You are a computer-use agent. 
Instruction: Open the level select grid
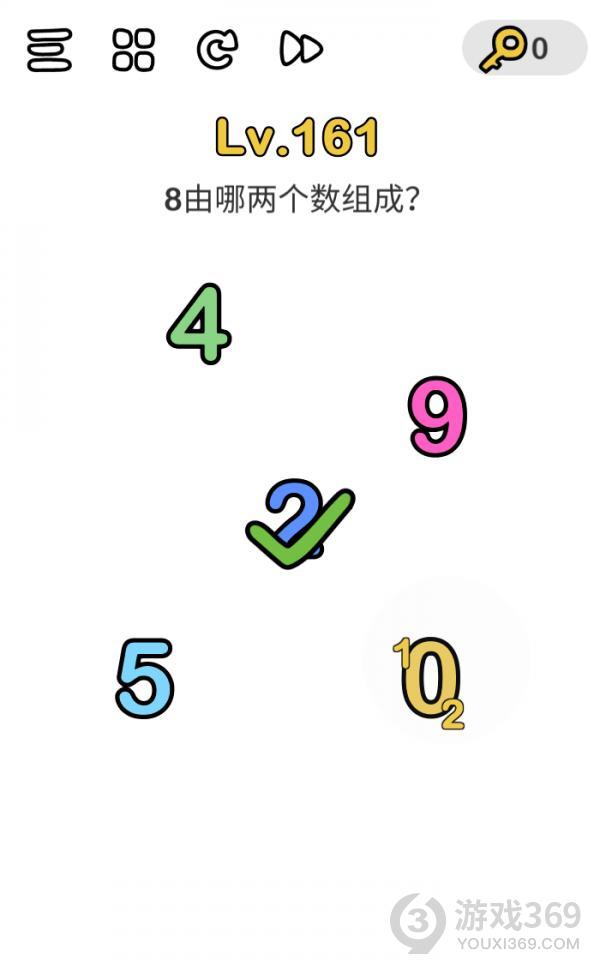pos(133,49)
